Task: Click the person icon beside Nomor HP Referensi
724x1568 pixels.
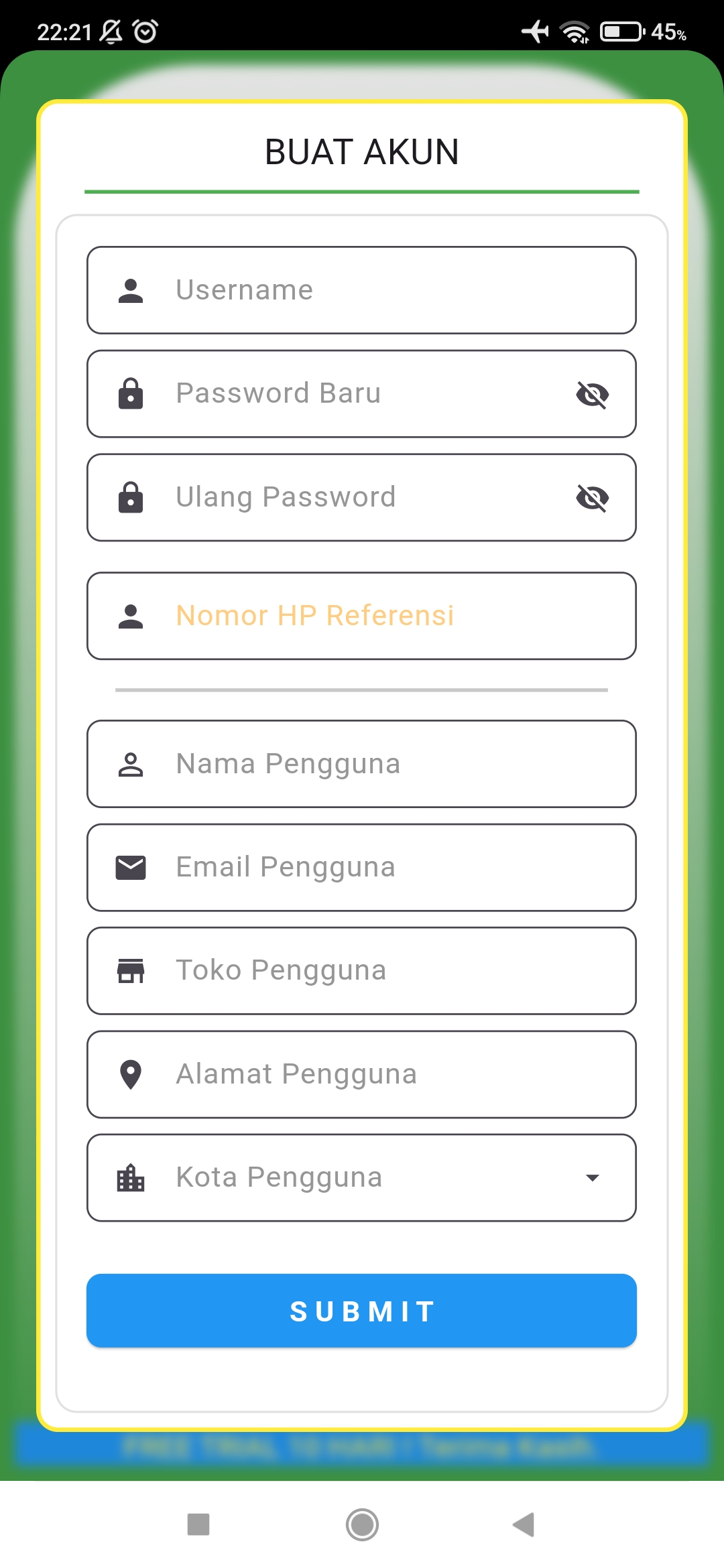Action: pos(131,615)
